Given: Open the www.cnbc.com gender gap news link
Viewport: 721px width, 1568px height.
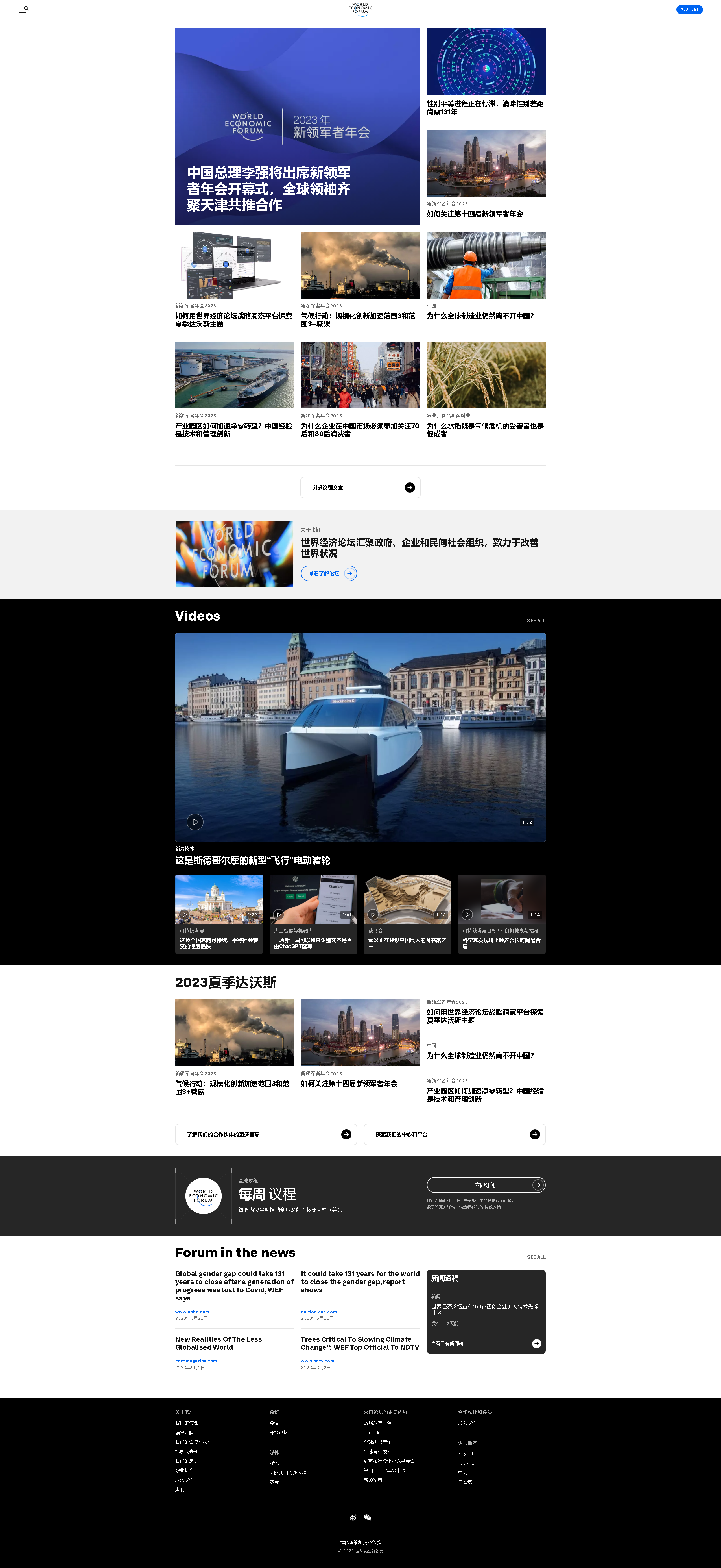Looking at the screenshot, I should [192, 1312].
